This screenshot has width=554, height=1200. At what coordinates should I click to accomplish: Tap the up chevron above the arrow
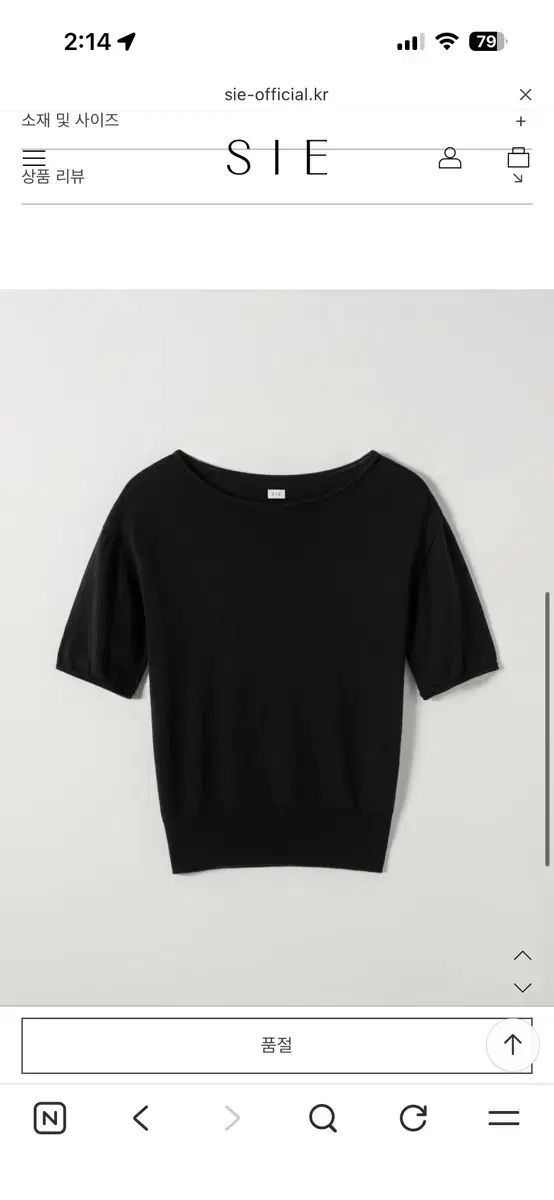pos(522,956)
